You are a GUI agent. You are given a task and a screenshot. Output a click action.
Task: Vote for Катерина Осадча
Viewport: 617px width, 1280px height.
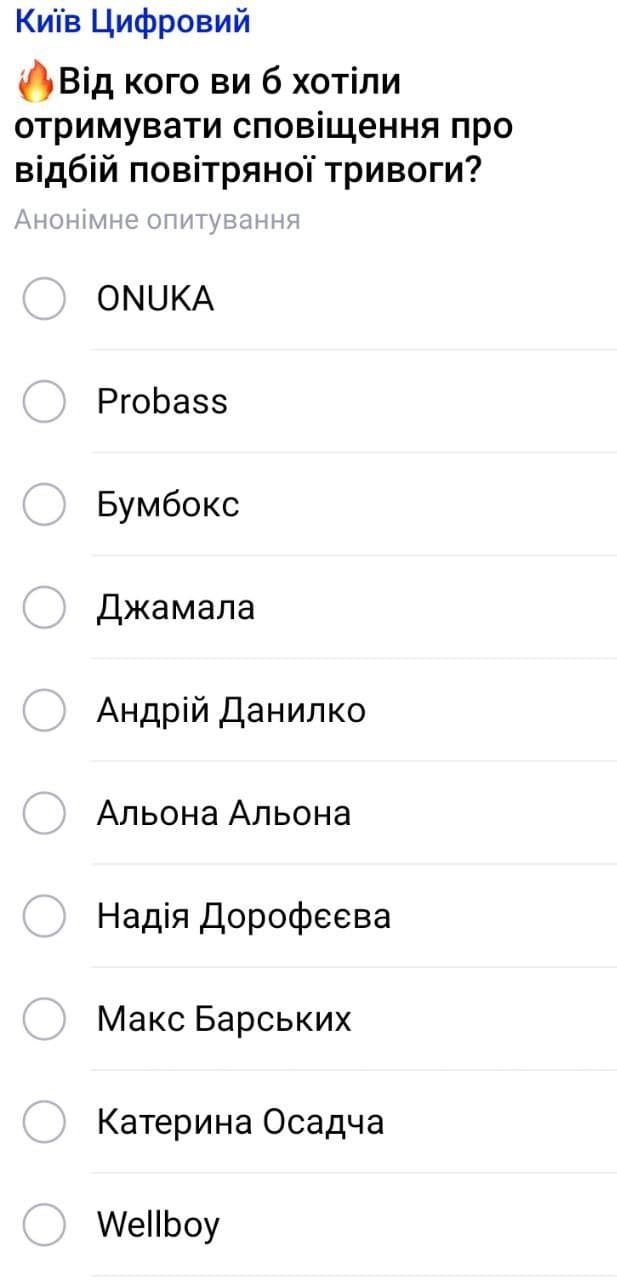click(45, 1122)
